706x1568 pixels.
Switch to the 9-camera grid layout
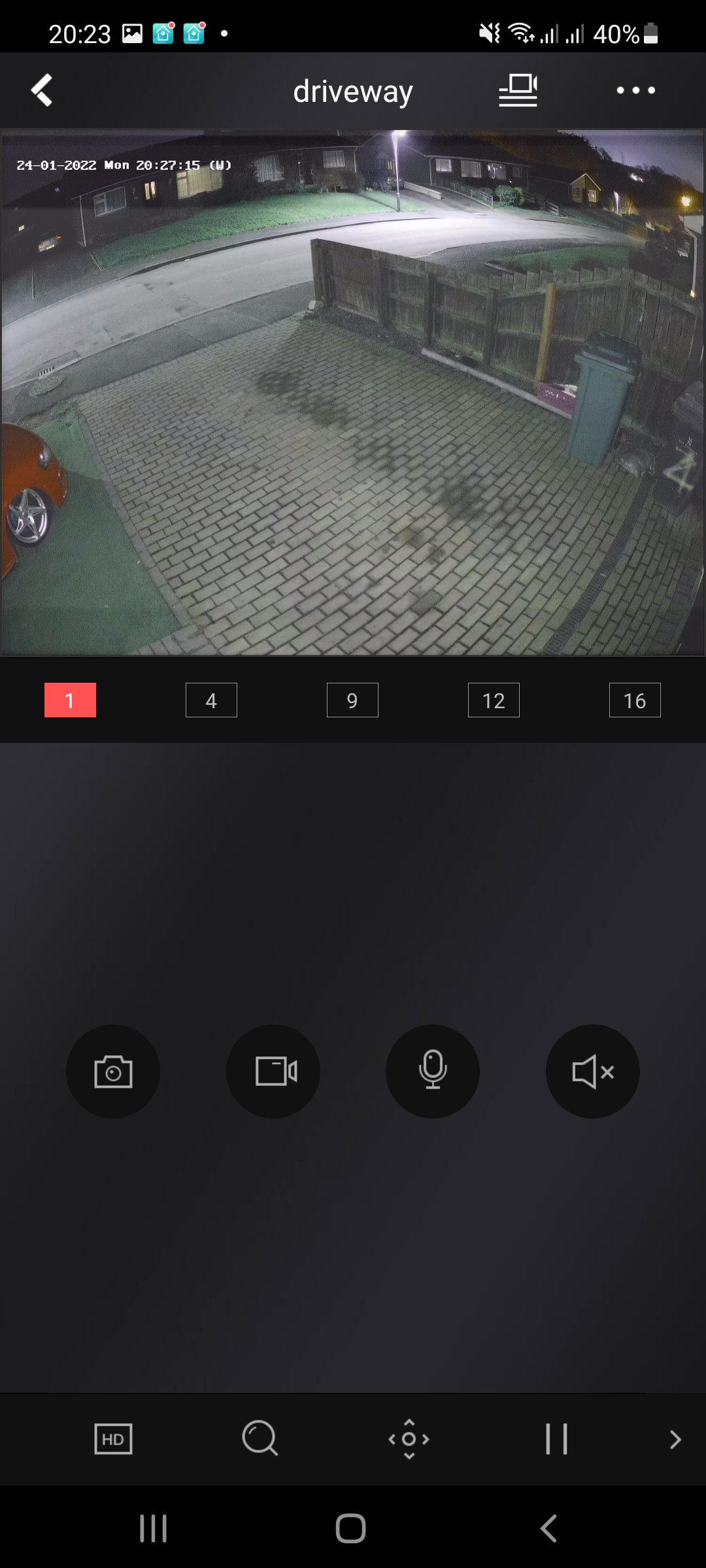[352, 700]
